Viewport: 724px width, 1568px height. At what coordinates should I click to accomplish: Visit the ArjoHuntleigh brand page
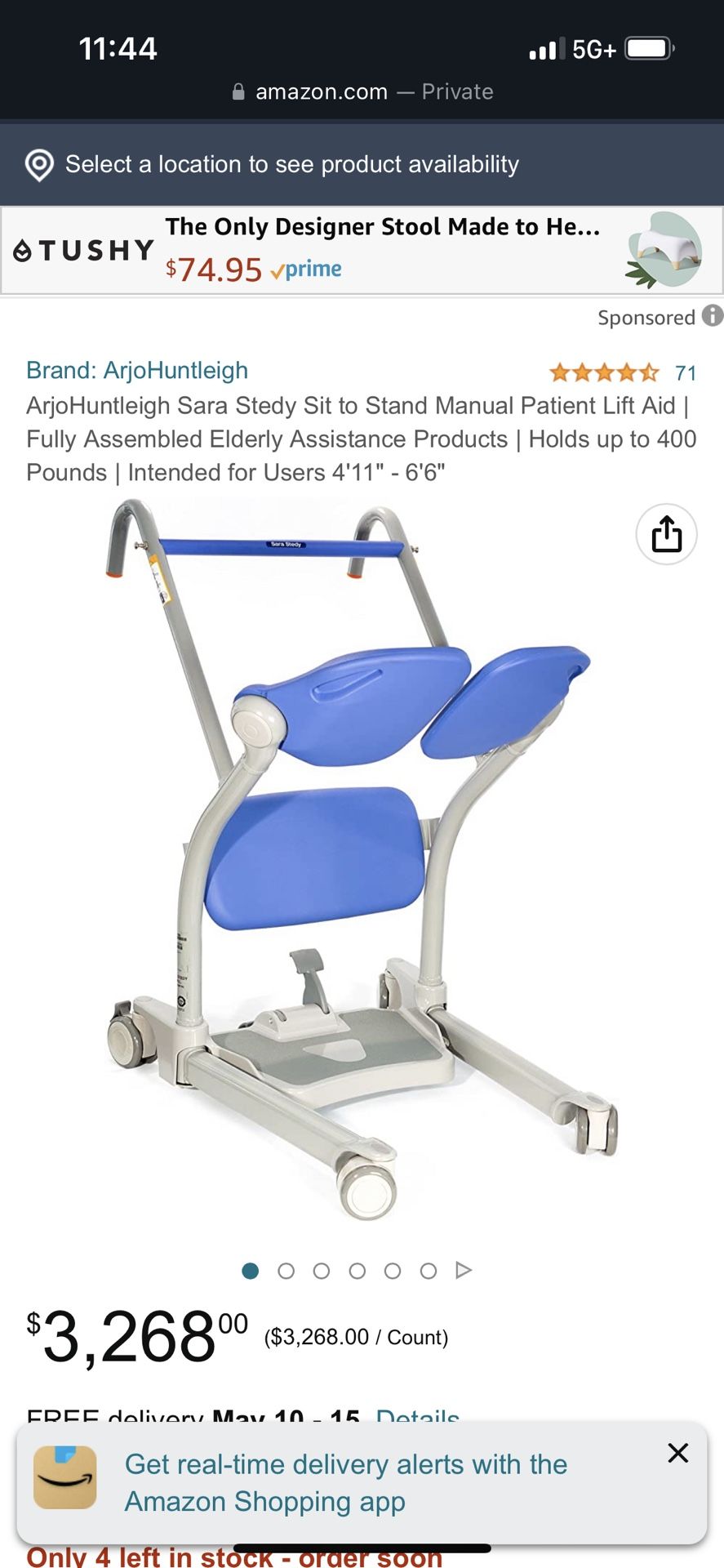click(x=137, y=371)
